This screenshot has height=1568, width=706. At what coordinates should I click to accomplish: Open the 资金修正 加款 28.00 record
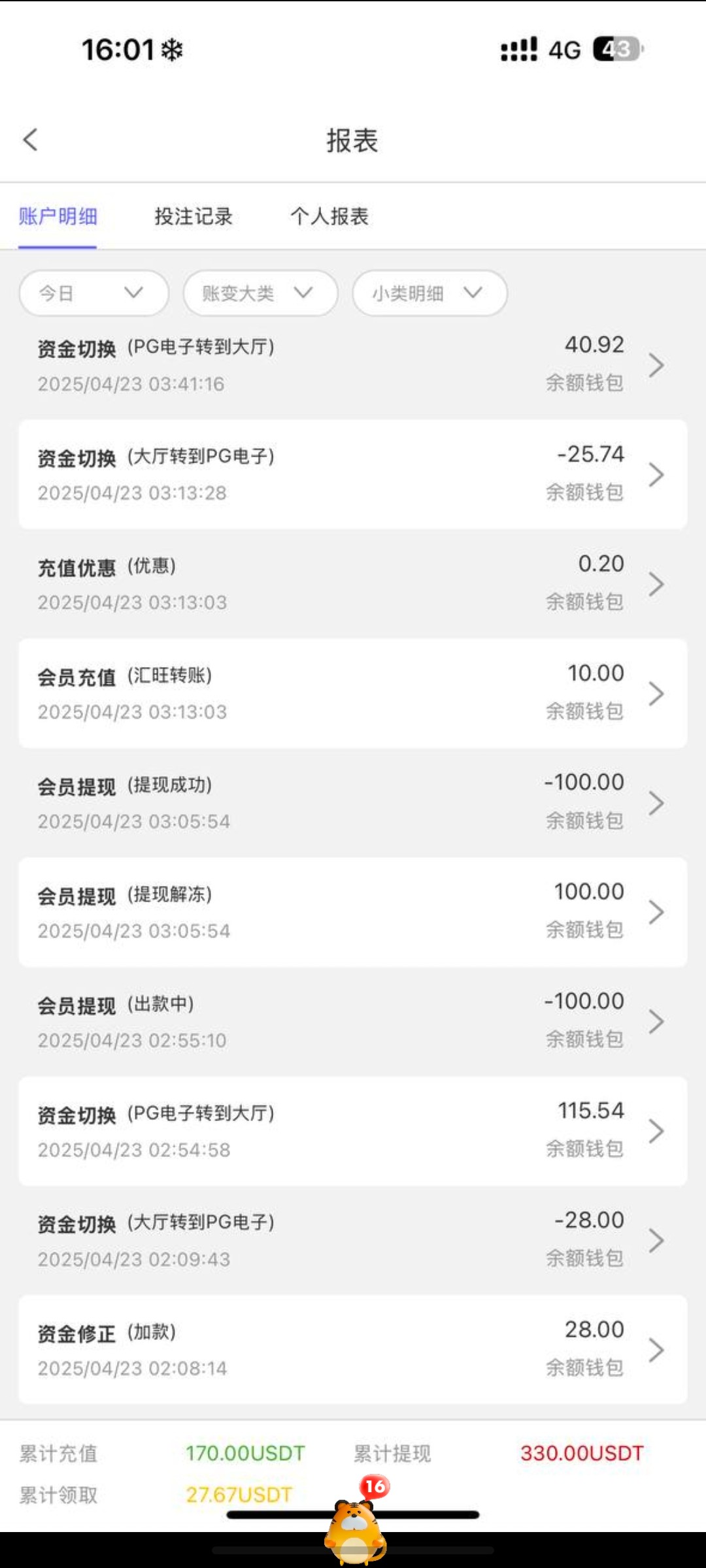(353, 1350)
